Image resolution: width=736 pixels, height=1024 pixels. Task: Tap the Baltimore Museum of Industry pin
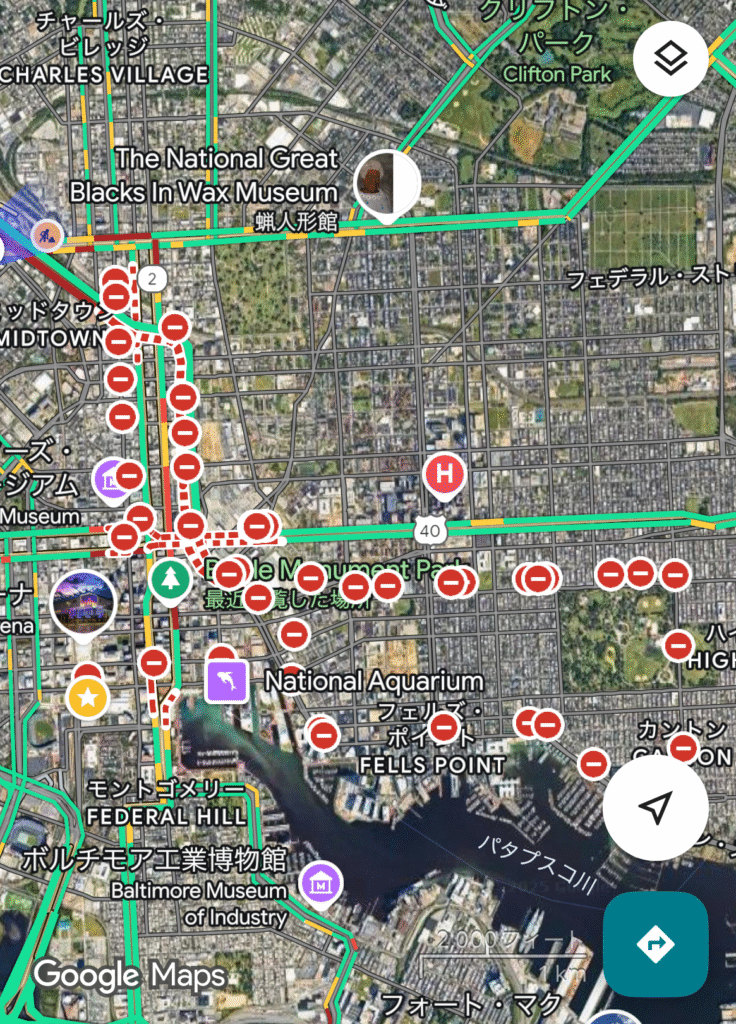pos(323,883)
